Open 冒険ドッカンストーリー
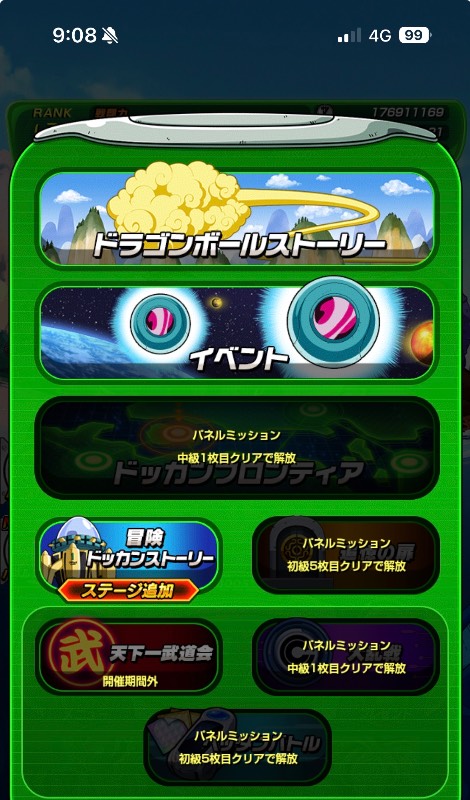The image size is (470, 800). coord(129,560)
